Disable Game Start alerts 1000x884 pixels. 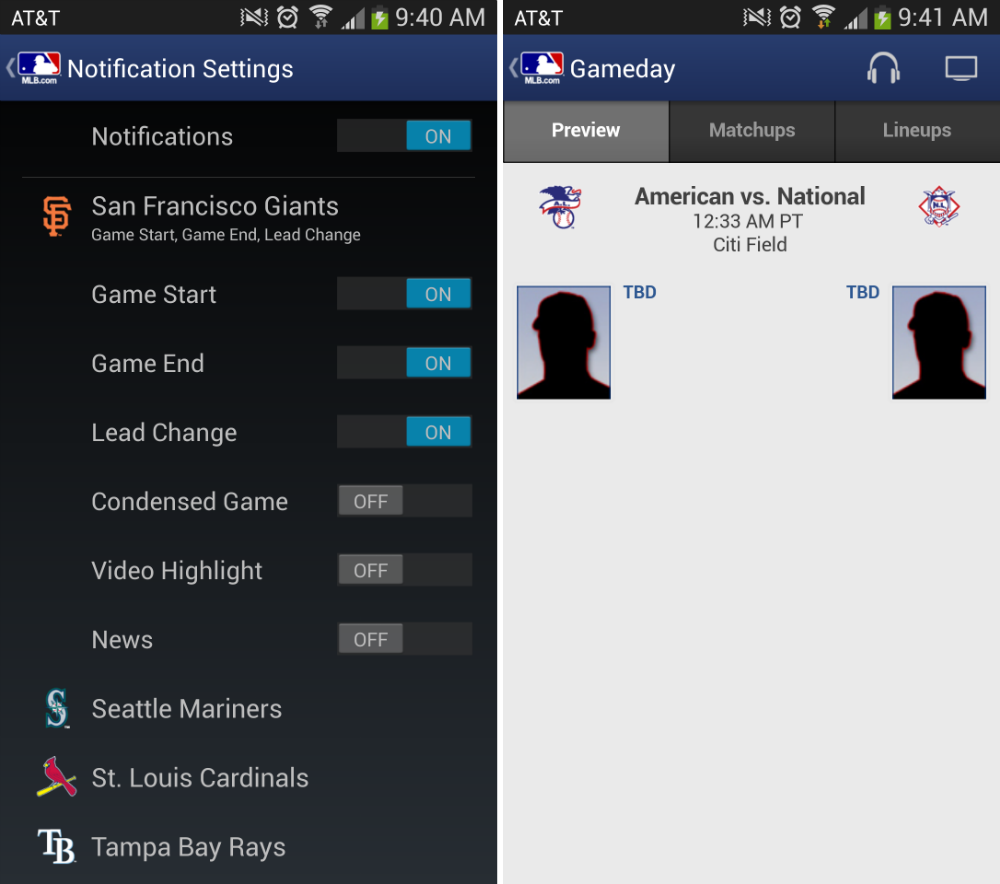pyautogui.click(x=404, y=294)
